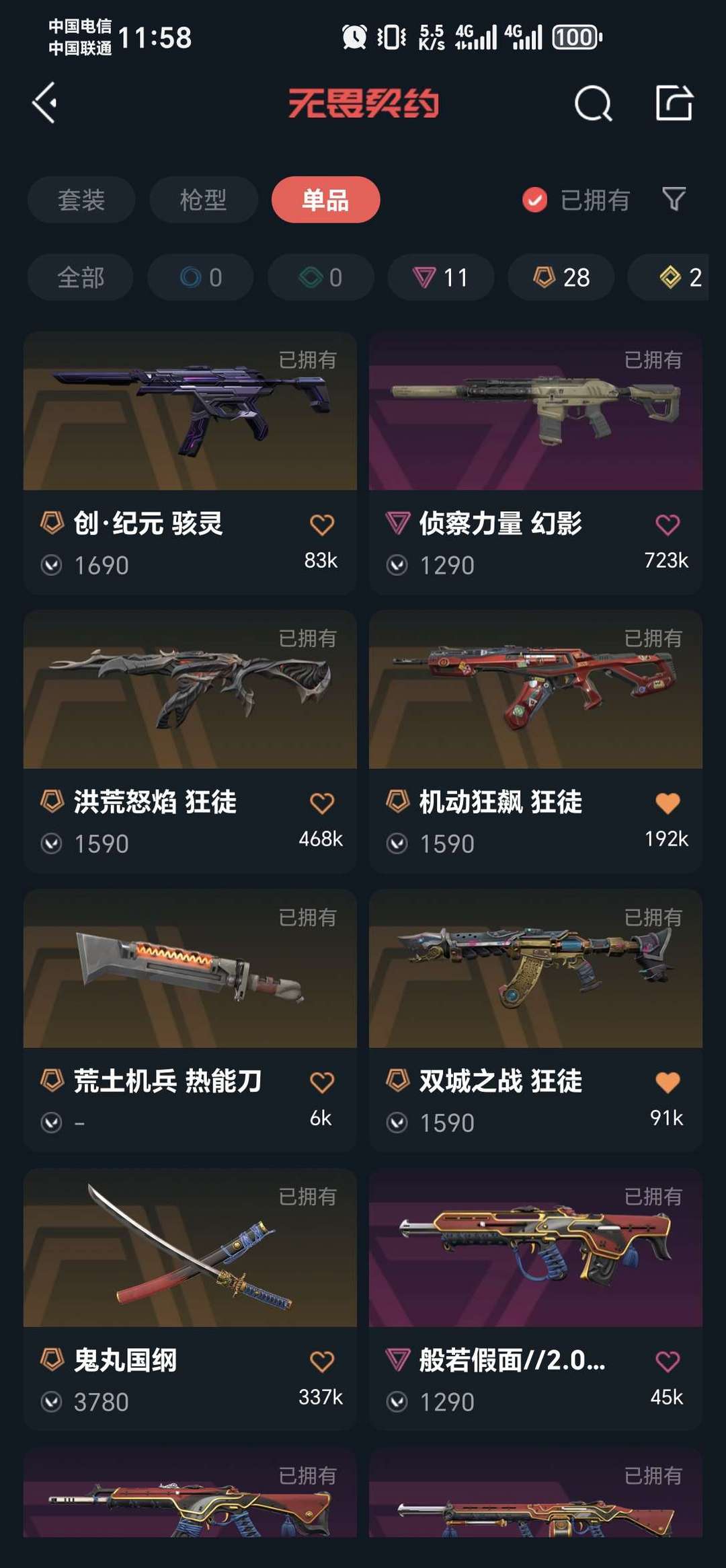Go back using the top-left arrow
This screenshot has width=726, height=1568.
(x=45, y=103)
